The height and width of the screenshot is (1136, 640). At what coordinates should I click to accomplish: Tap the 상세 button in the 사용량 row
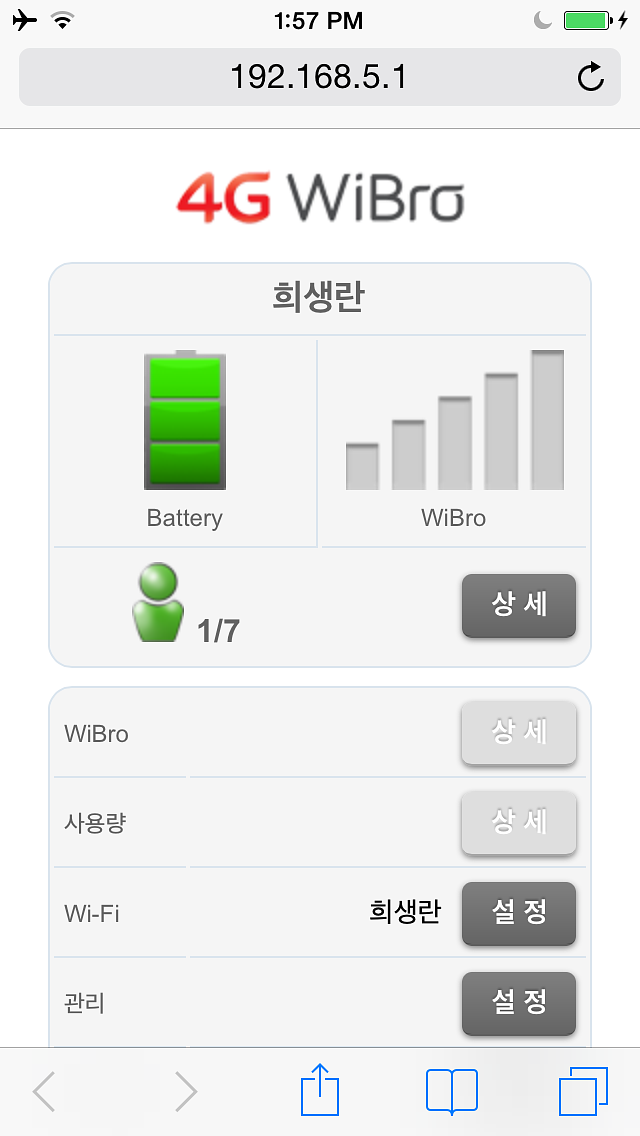[x=518, y=823]
